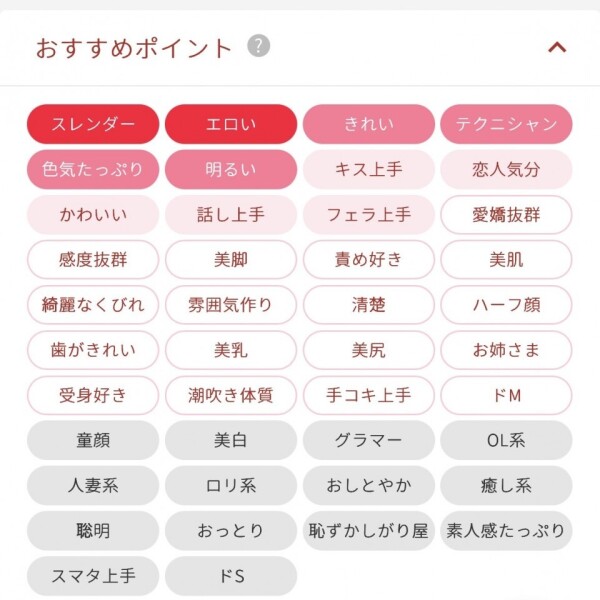Select the 話し上手 chip
Screen dimensions: 600x600
pyautogui.click(x=231, y=214)
